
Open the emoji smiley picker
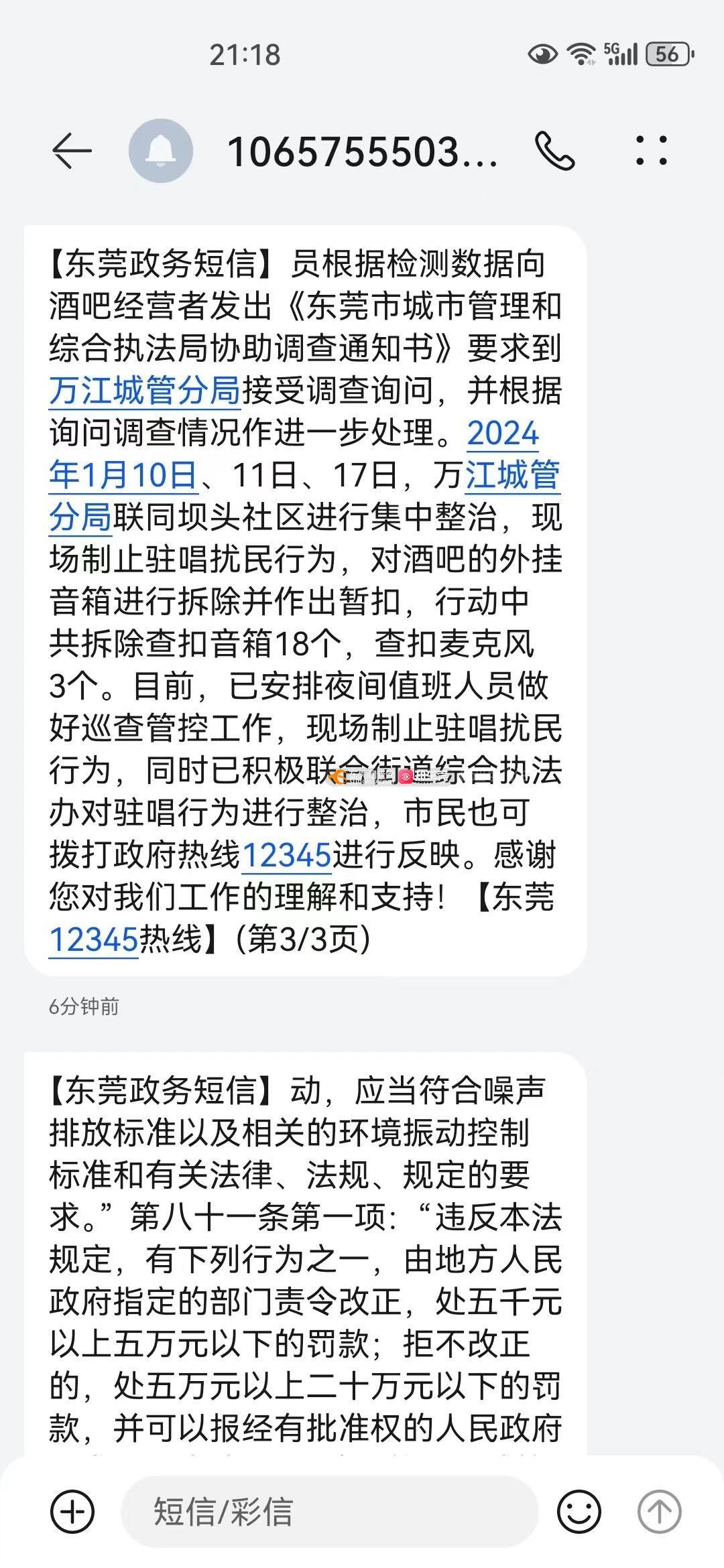579,1512
